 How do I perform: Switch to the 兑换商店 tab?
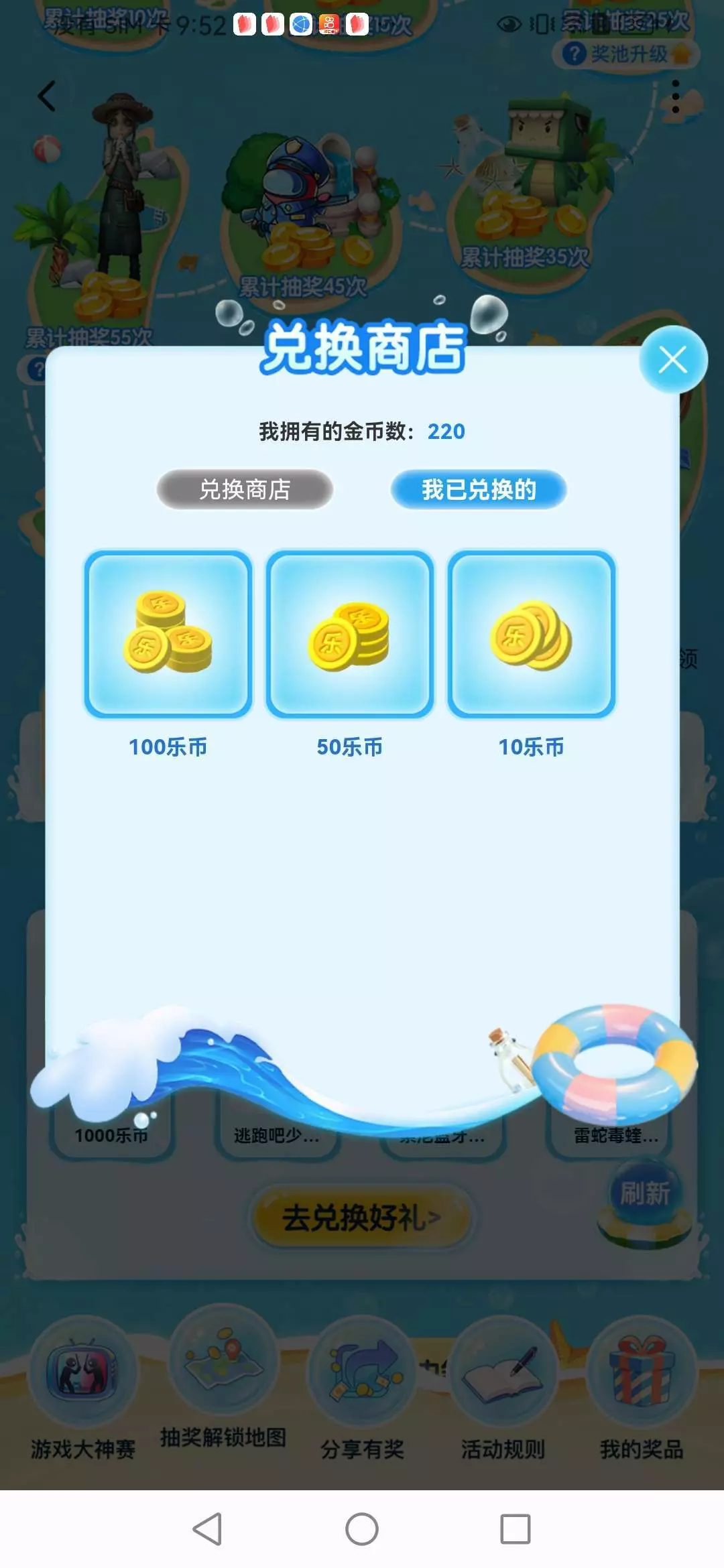[x=245, y=489]
